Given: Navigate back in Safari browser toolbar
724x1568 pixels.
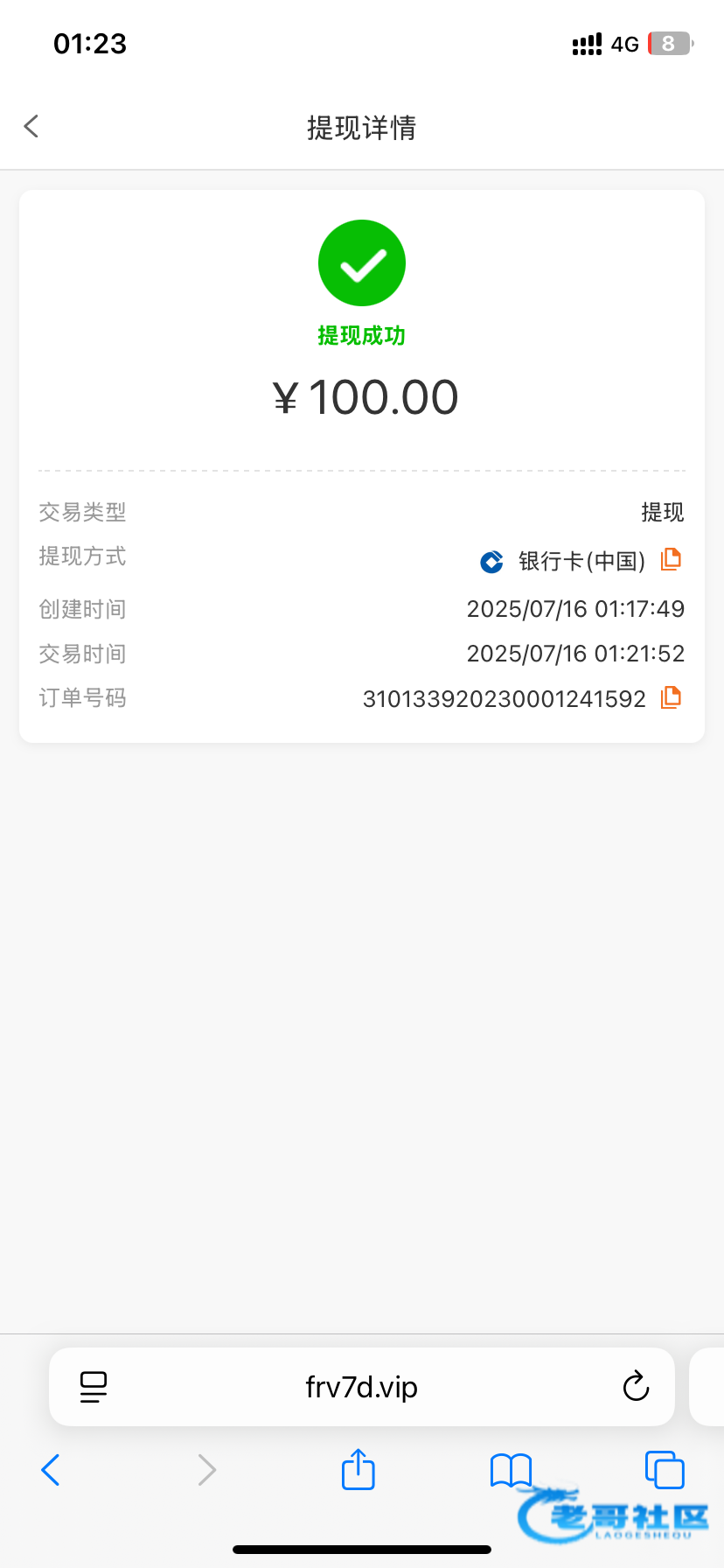Looking at the screenshot, I should [x=51, y=1470].
